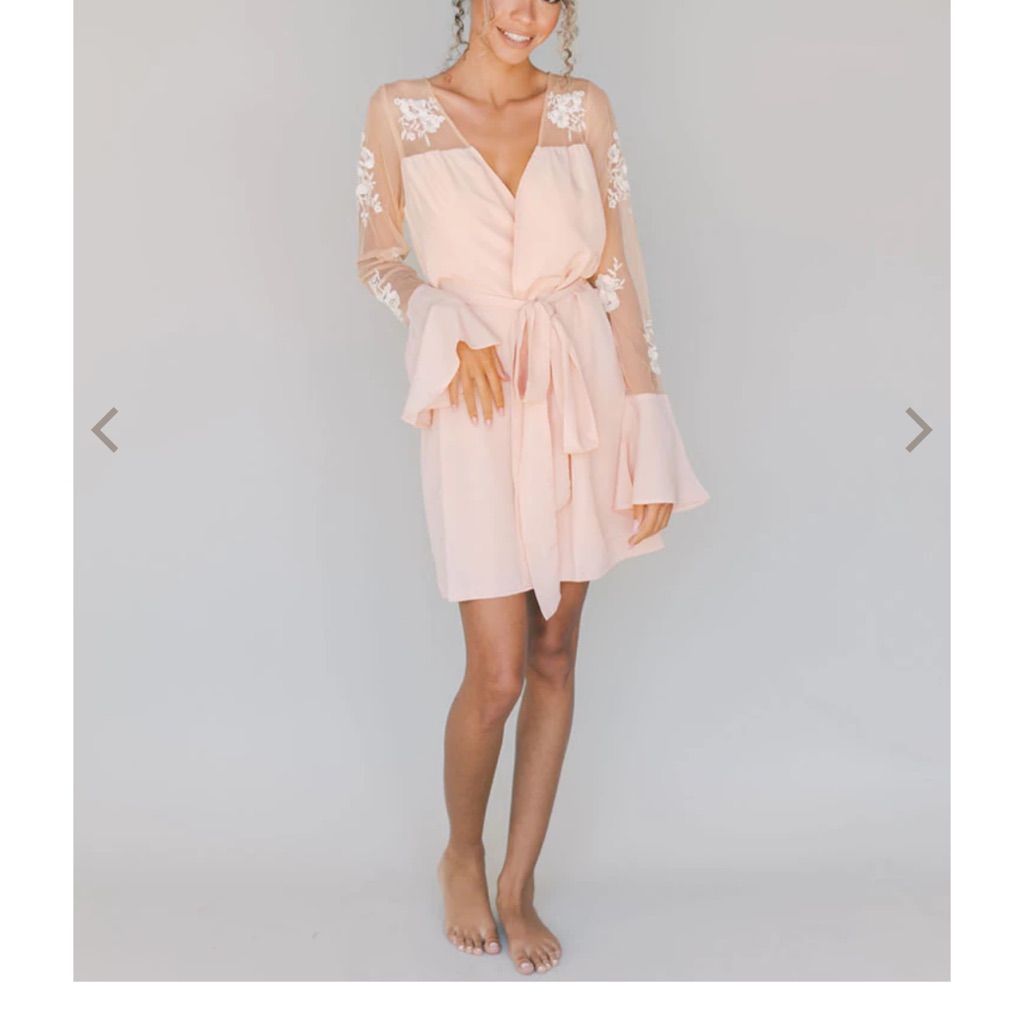Open the pink robe product image
Viewport: 1024px width, 1024px height.
tap(511, 490)
